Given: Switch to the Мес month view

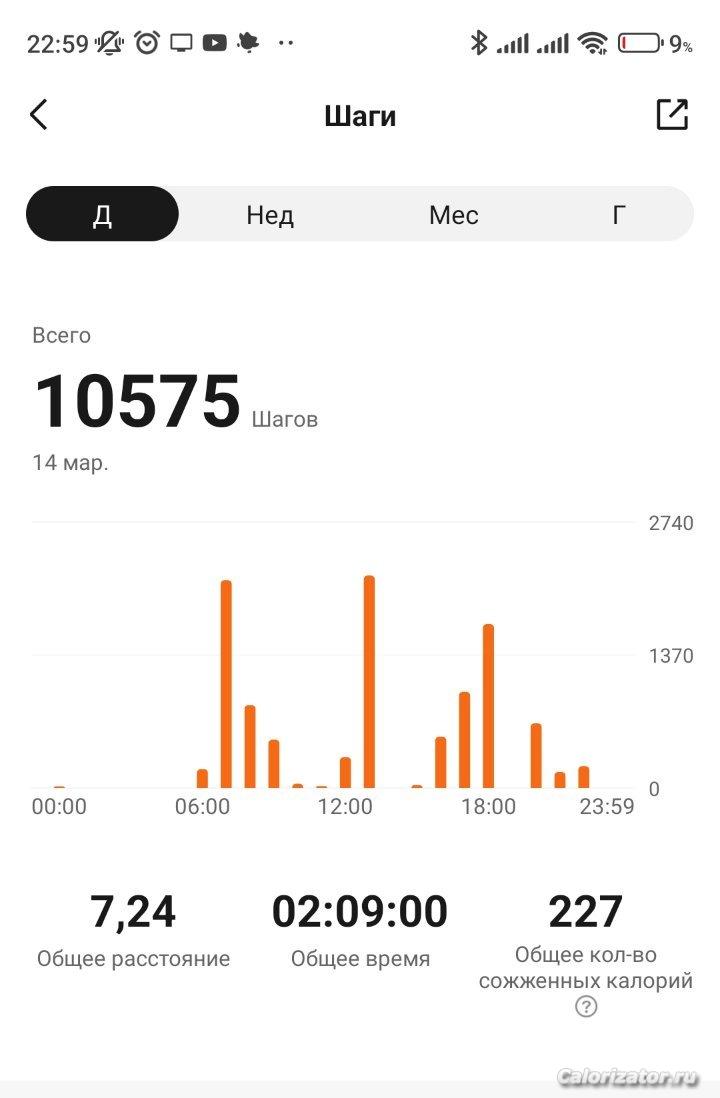Looking at the screenshot, I should (454, 214).
